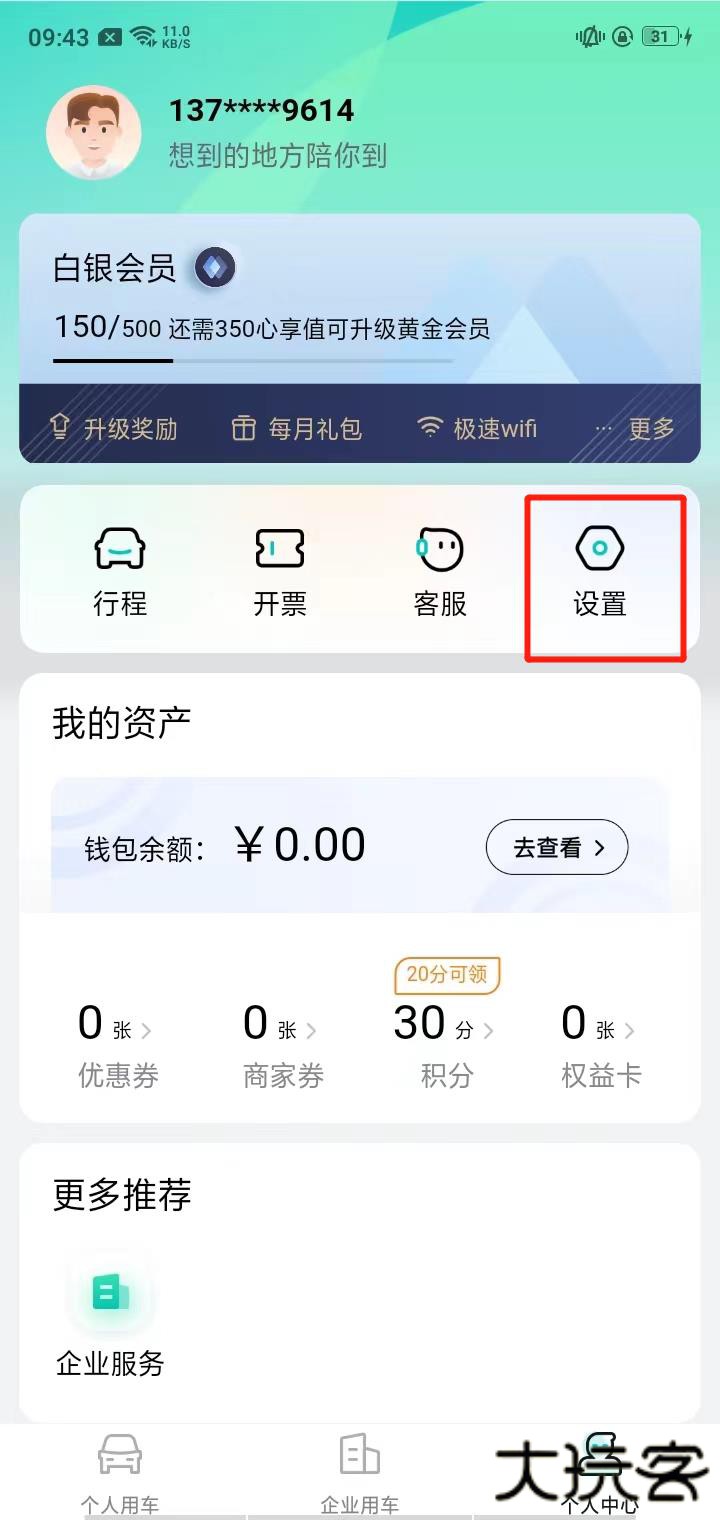Open 极速wifi benefit
Image resolution: width=720 pixels, height=1520 pixels.
pos(478,429)
